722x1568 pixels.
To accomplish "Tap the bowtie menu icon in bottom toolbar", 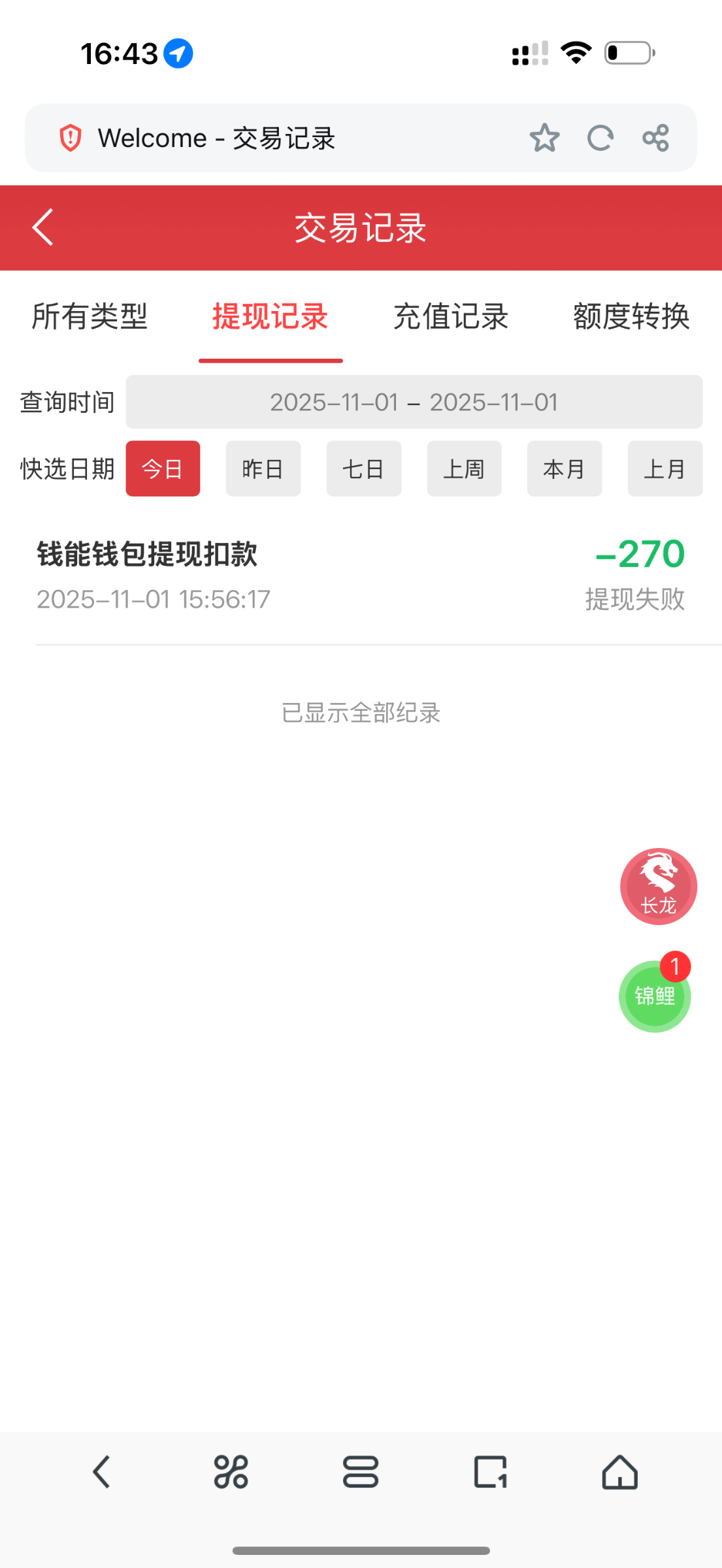I will (x=230, y=1473).
